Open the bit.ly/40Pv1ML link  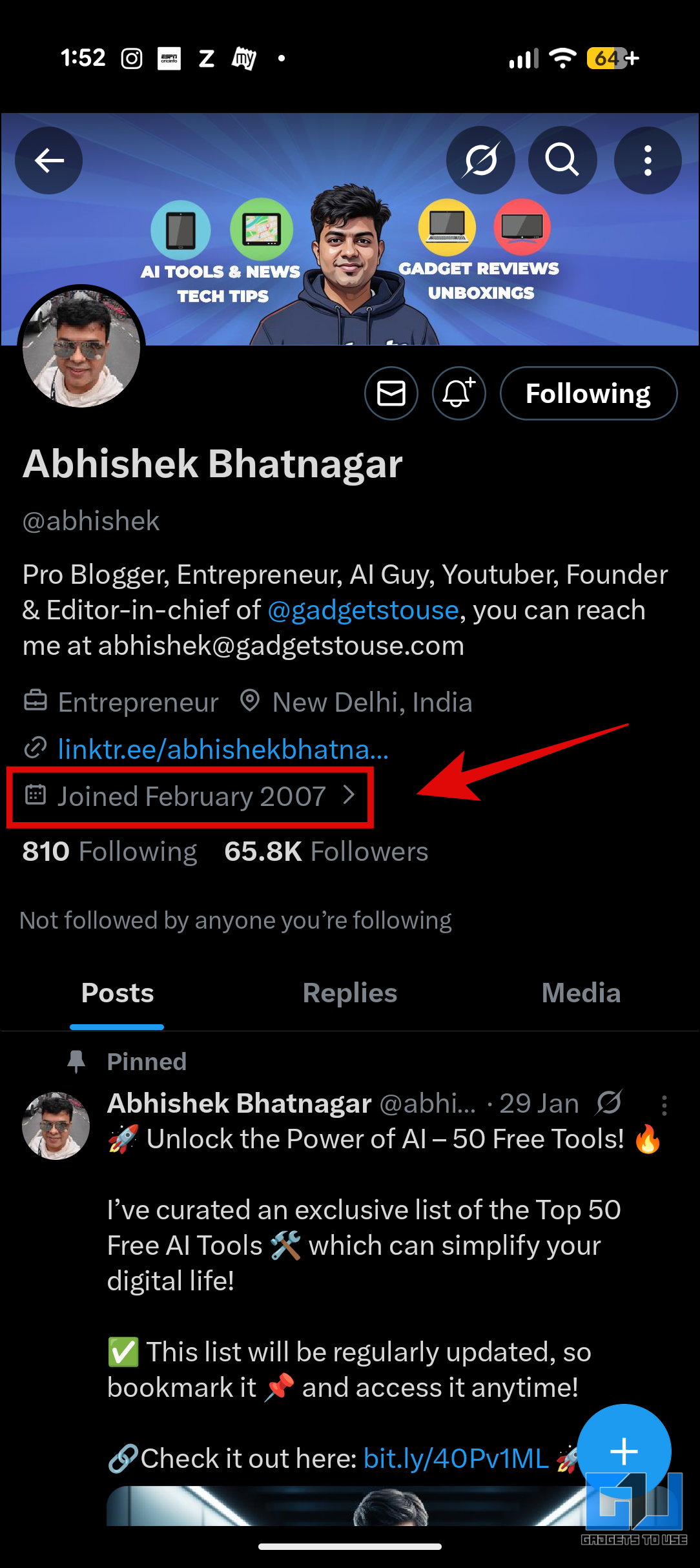point(456,1459)
